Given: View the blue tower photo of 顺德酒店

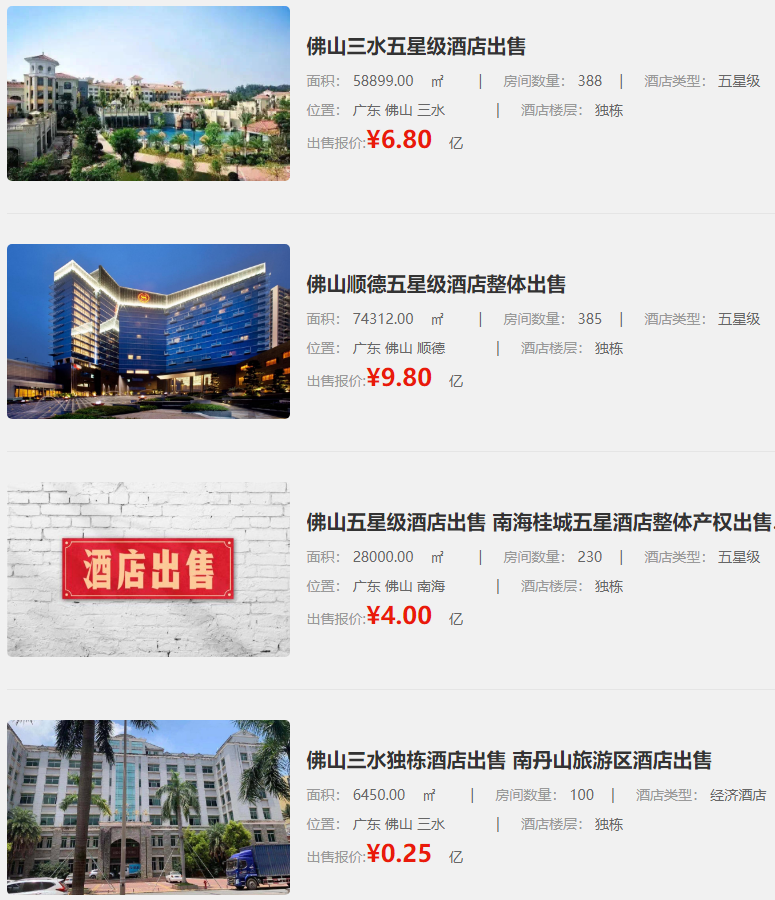Looking at the screenshot, I should pos(148,331).
